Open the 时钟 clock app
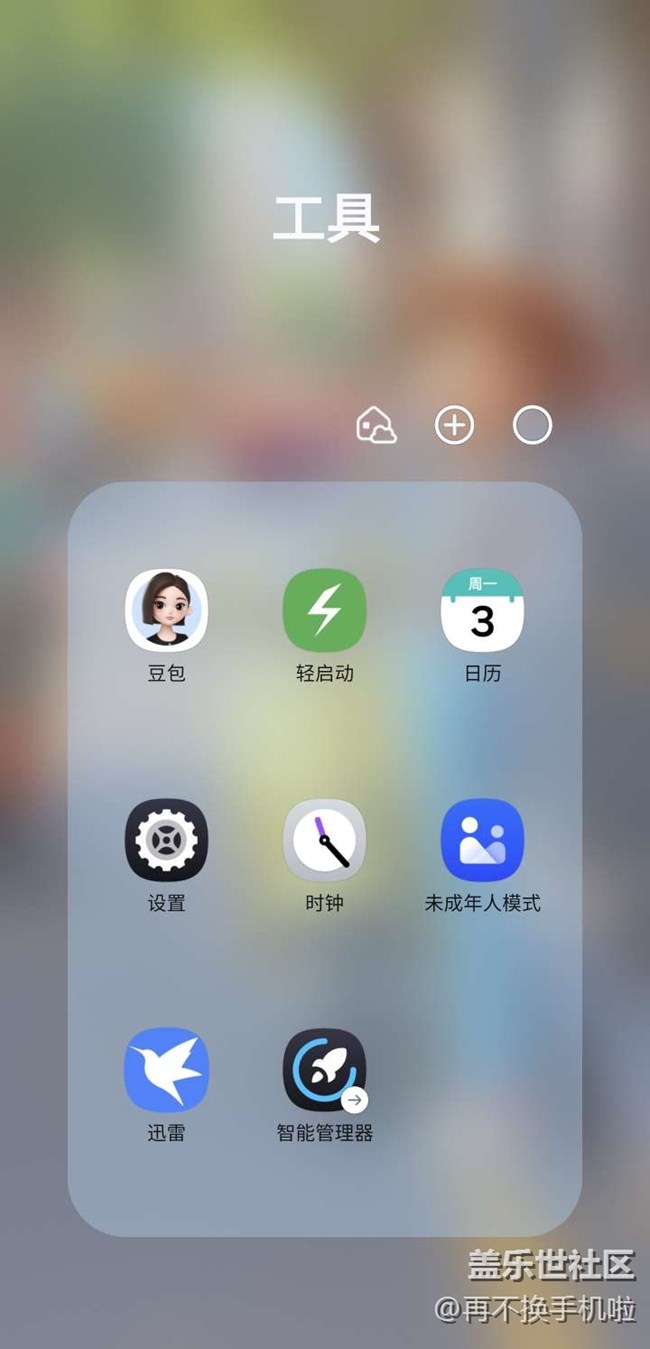The height and width of the screenshot is (1349, 650). point(325,840)
